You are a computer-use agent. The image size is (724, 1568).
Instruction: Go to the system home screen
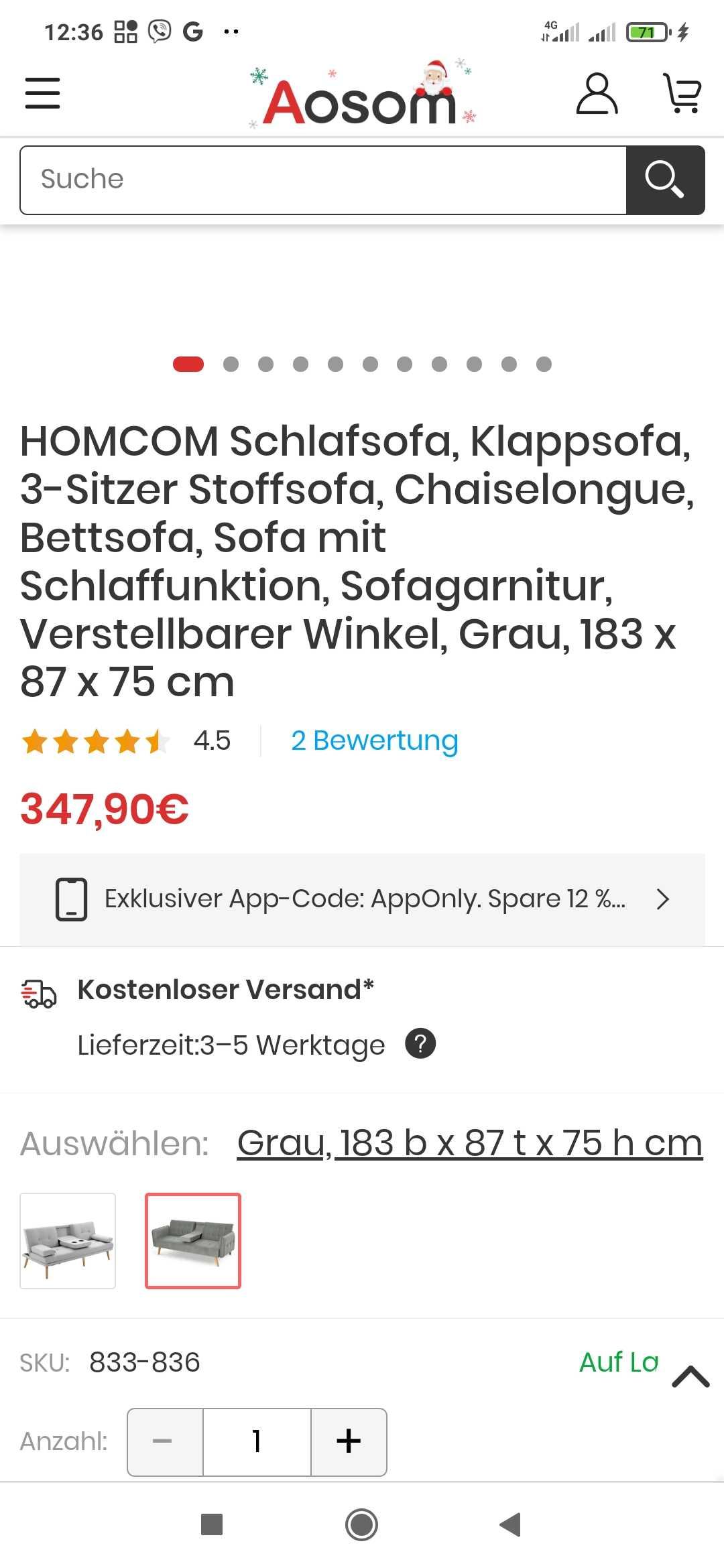(x=361, y=1524)
